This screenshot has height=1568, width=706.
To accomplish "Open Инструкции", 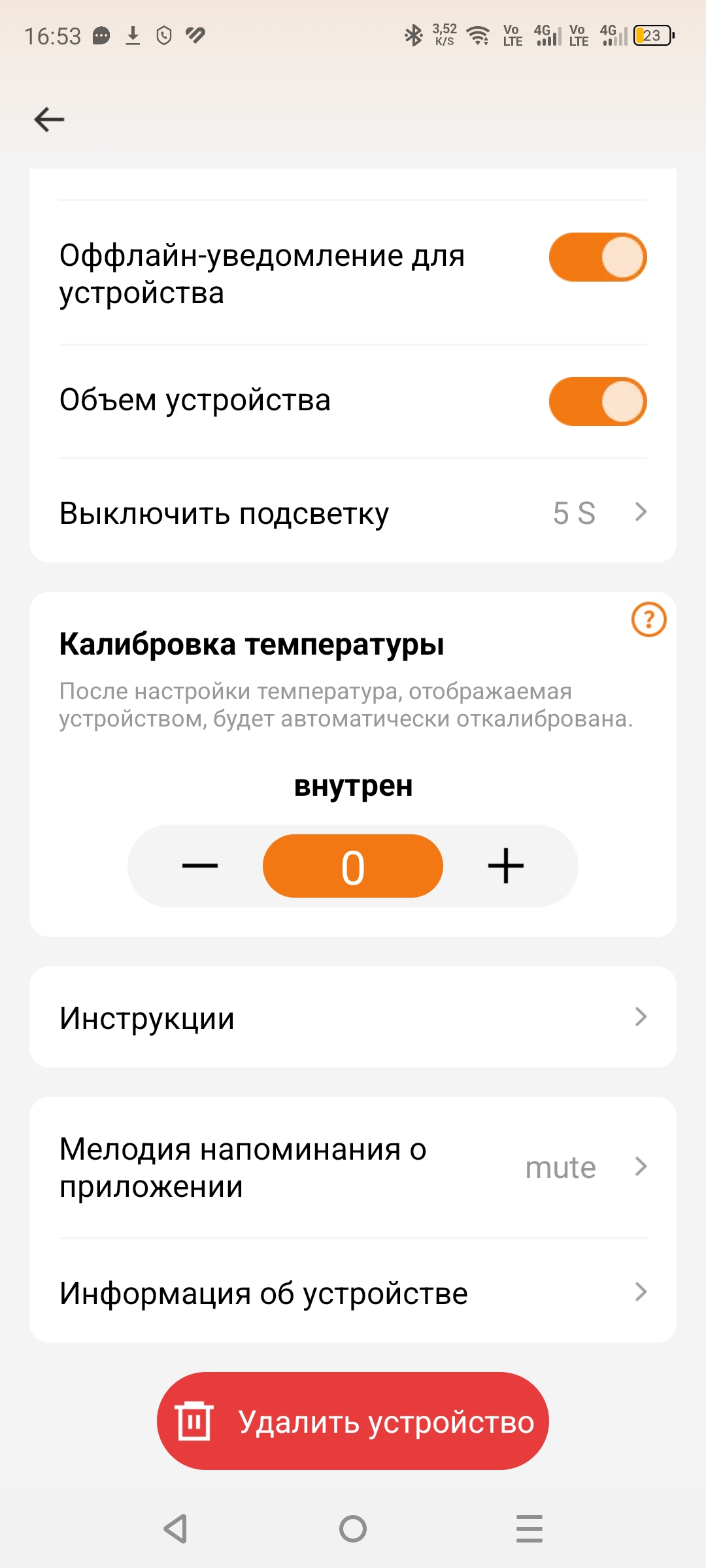I will [353, 1017].
